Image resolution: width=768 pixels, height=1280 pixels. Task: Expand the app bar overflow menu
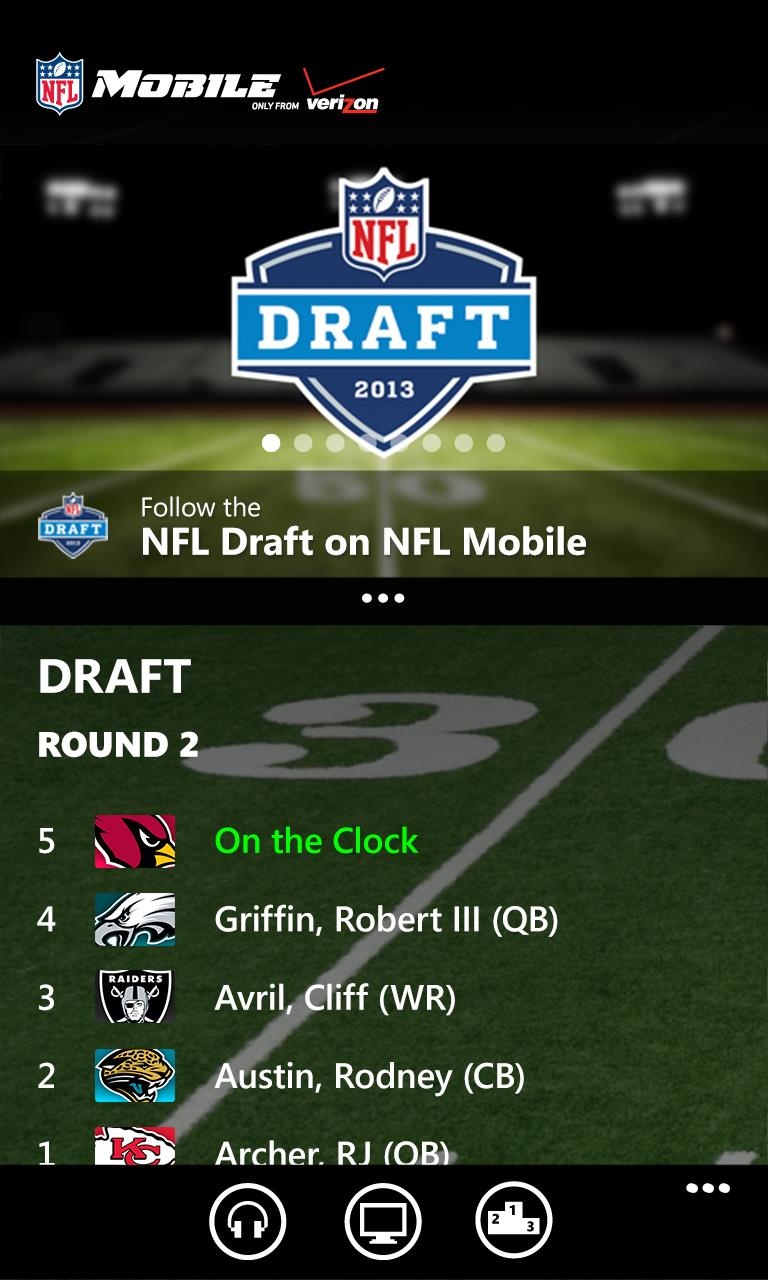tap(708, 1189)
